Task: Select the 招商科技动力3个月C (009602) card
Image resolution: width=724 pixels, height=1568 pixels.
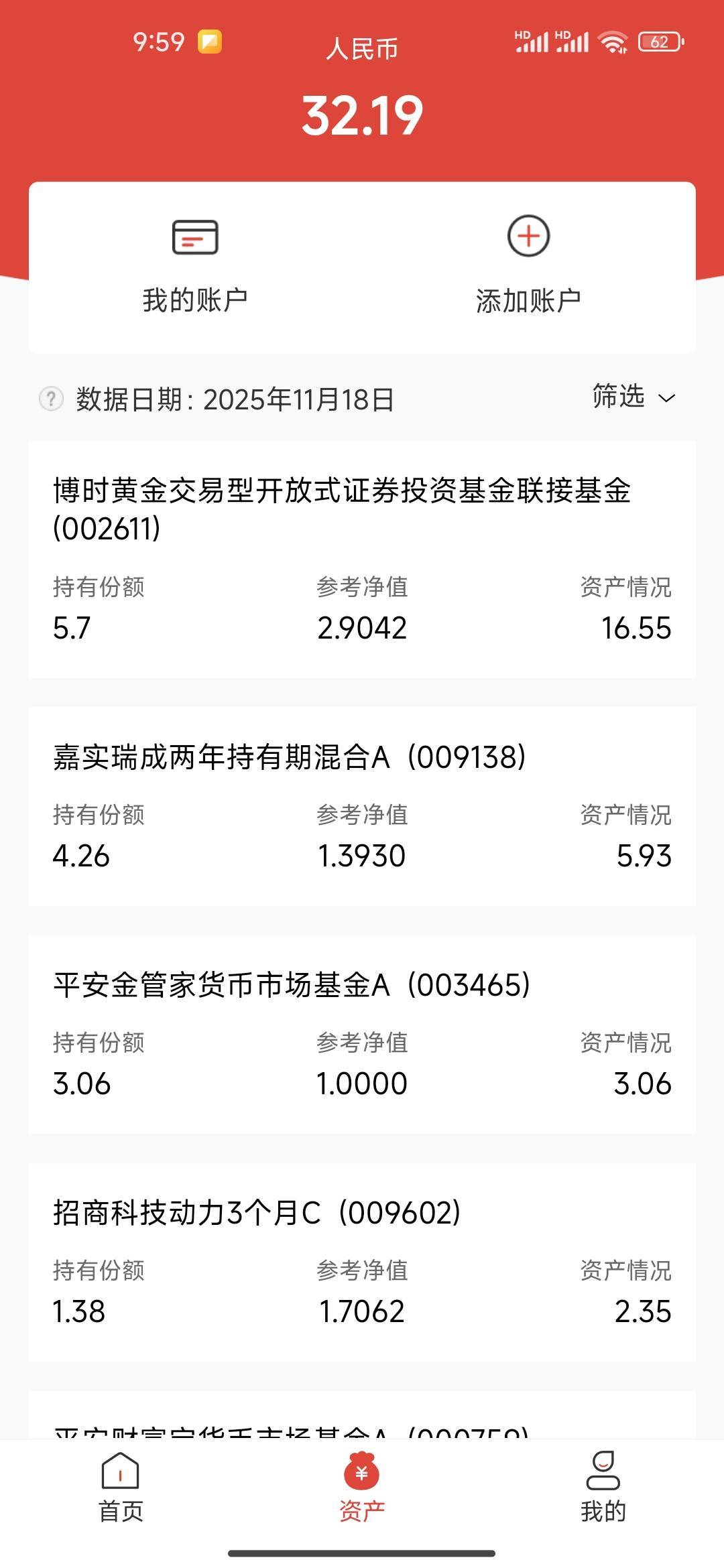Action: (x=362, y=1262)
